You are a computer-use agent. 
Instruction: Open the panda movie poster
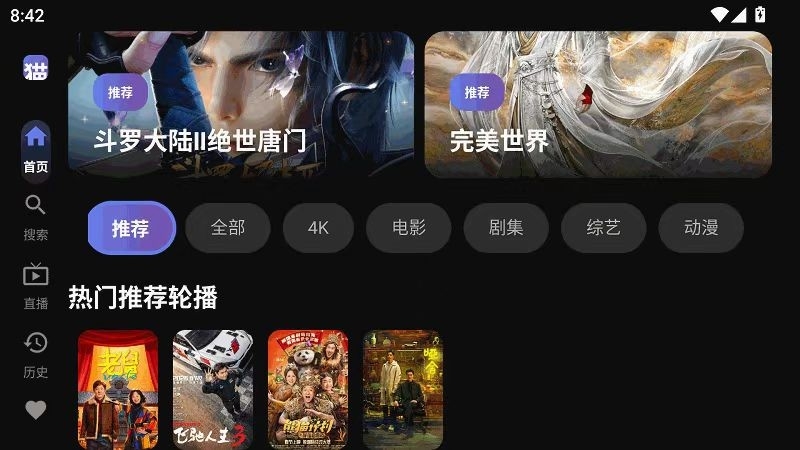[x=308, y=390]
